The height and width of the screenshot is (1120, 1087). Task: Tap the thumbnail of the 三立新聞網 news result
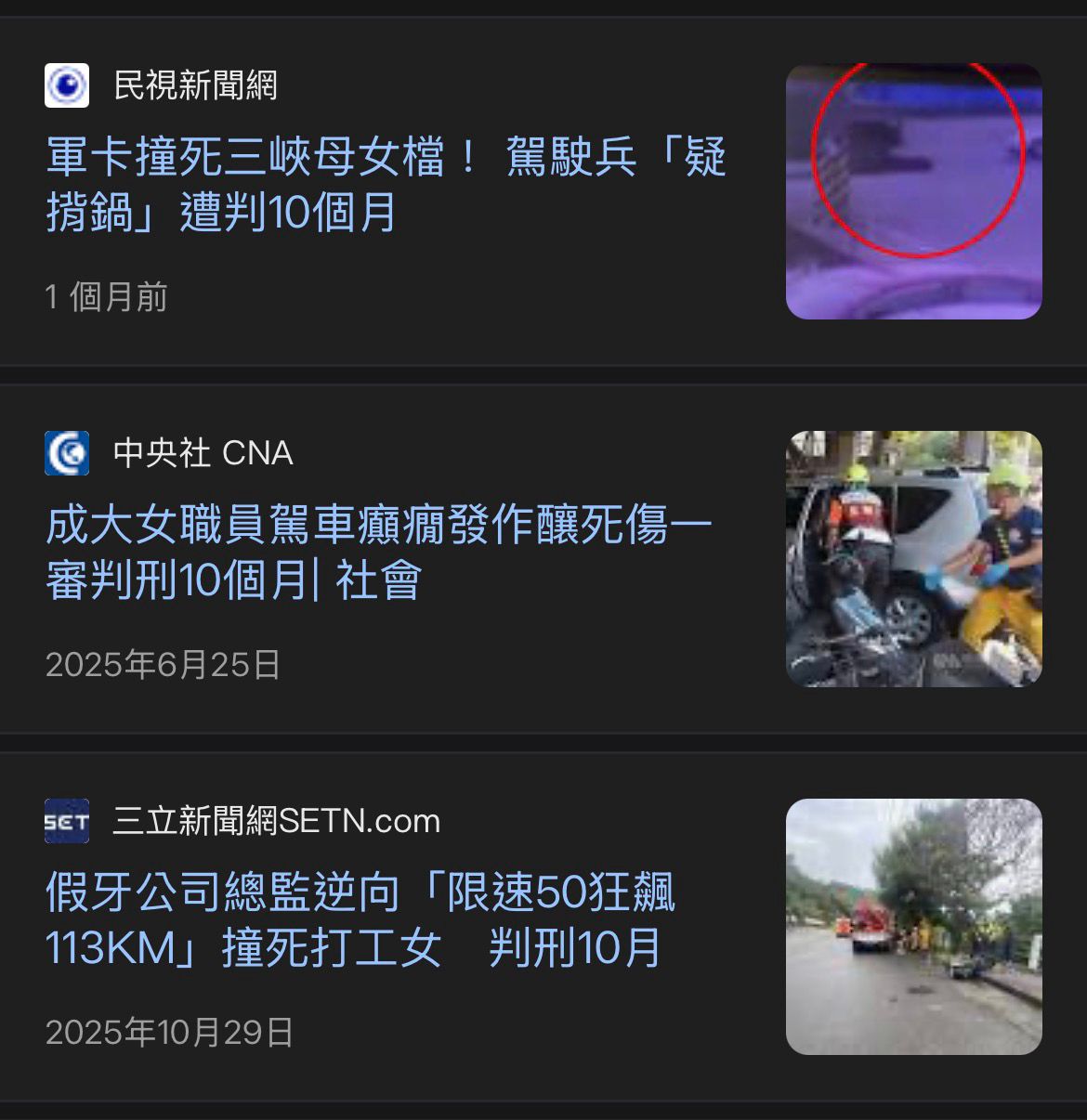click(x=913, y=927)
